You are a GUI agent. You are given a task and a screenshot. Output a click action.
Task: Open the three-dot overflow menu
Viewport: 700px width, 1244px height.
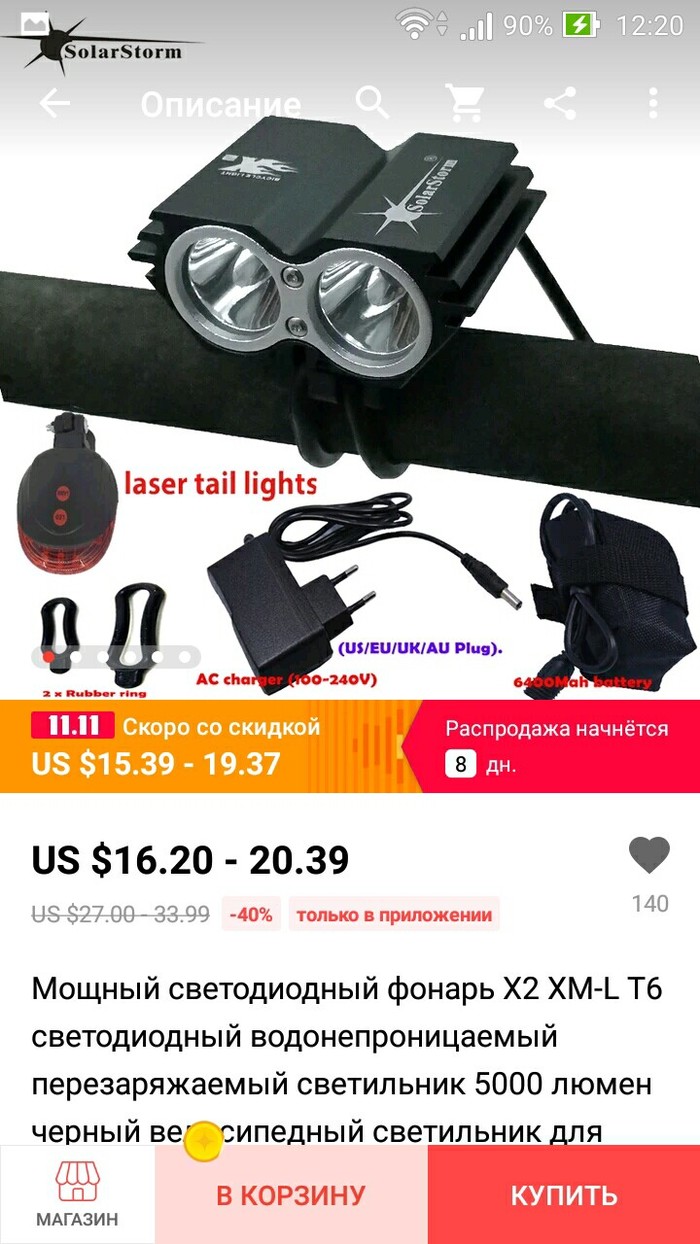tap(653, 103)
